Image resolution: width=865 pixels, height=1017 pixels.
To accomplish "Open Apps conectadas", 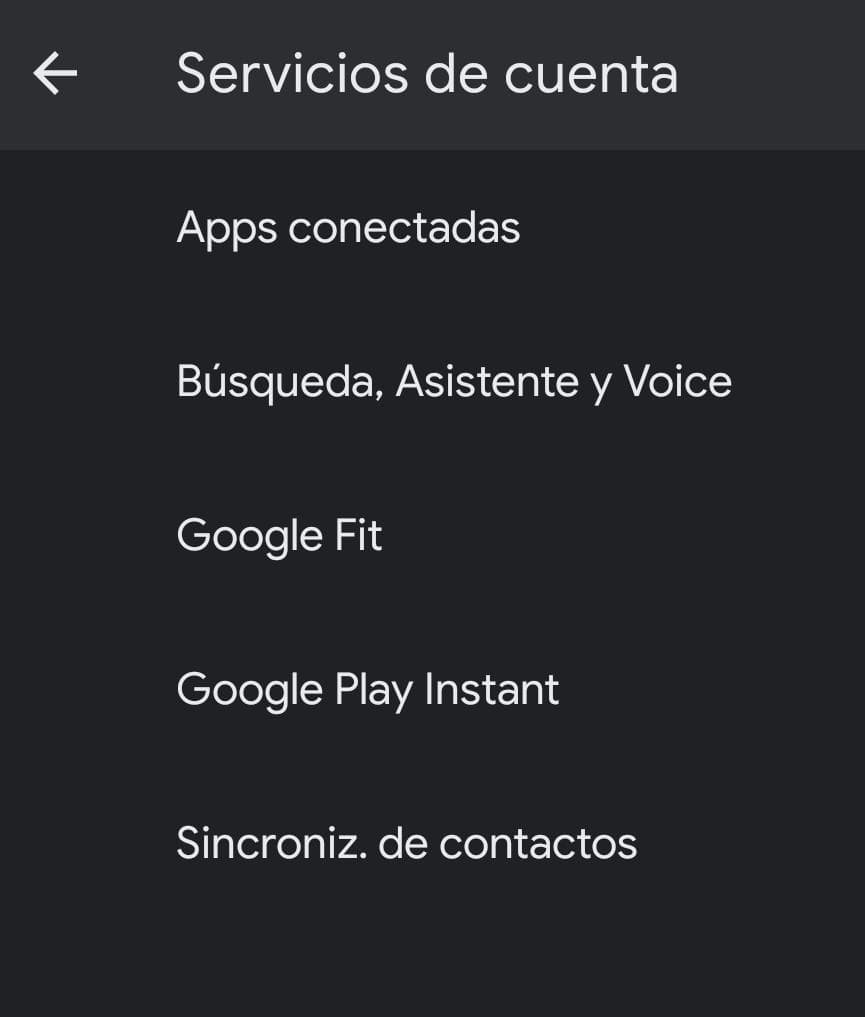I will click(x=348, y=228).
